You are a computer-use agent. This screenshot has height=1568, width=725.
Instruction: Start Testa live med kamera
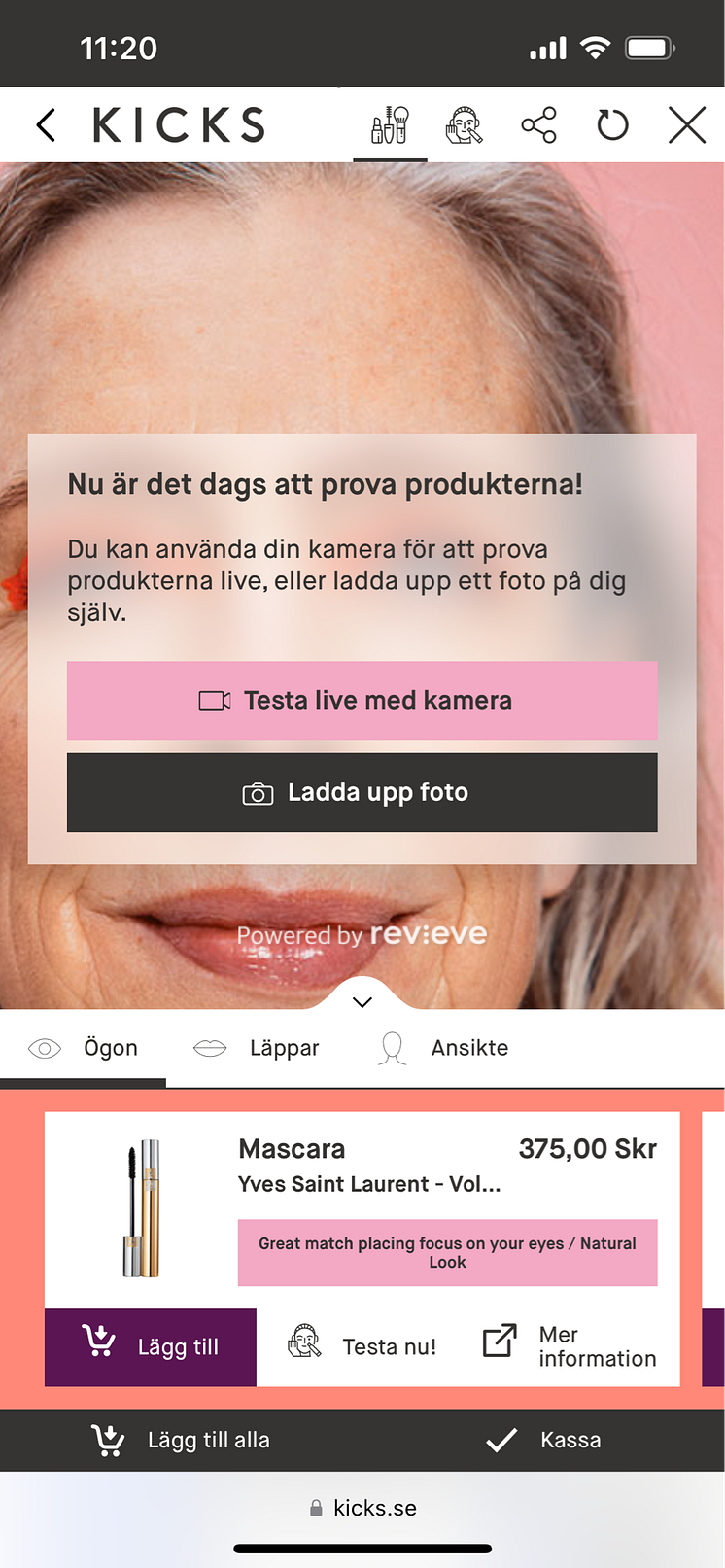362,700
